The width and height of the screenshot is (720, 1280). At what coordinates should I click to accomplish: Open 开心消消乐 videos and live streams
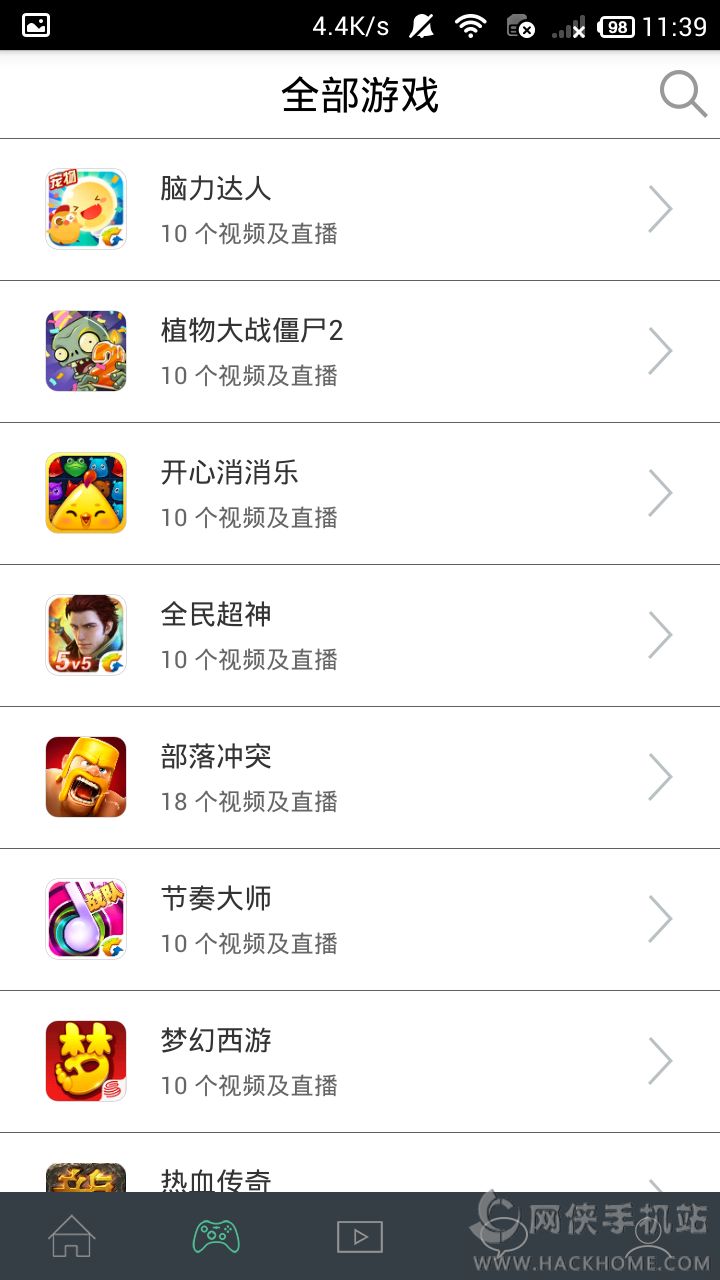click(x=360, y=494)
